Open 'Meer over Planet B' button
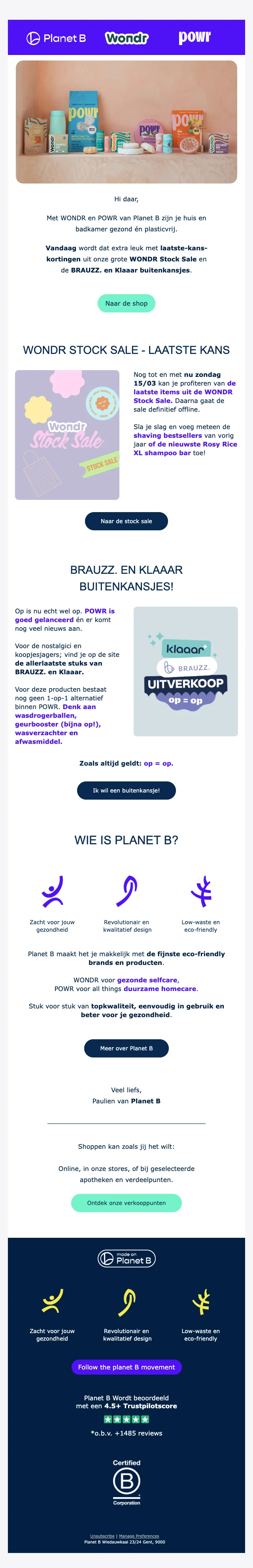The image size is (253, 1568). point(126,1048)
